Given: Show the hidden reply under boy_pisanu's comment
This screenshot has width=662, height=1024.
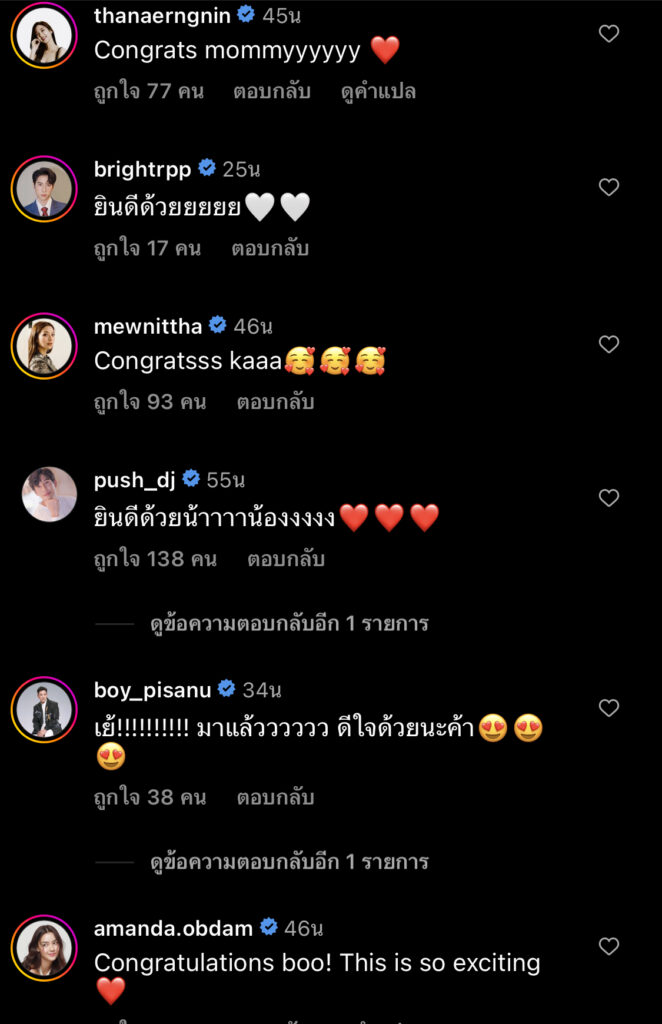Looking at the screenshot, I should pos(289,861).
